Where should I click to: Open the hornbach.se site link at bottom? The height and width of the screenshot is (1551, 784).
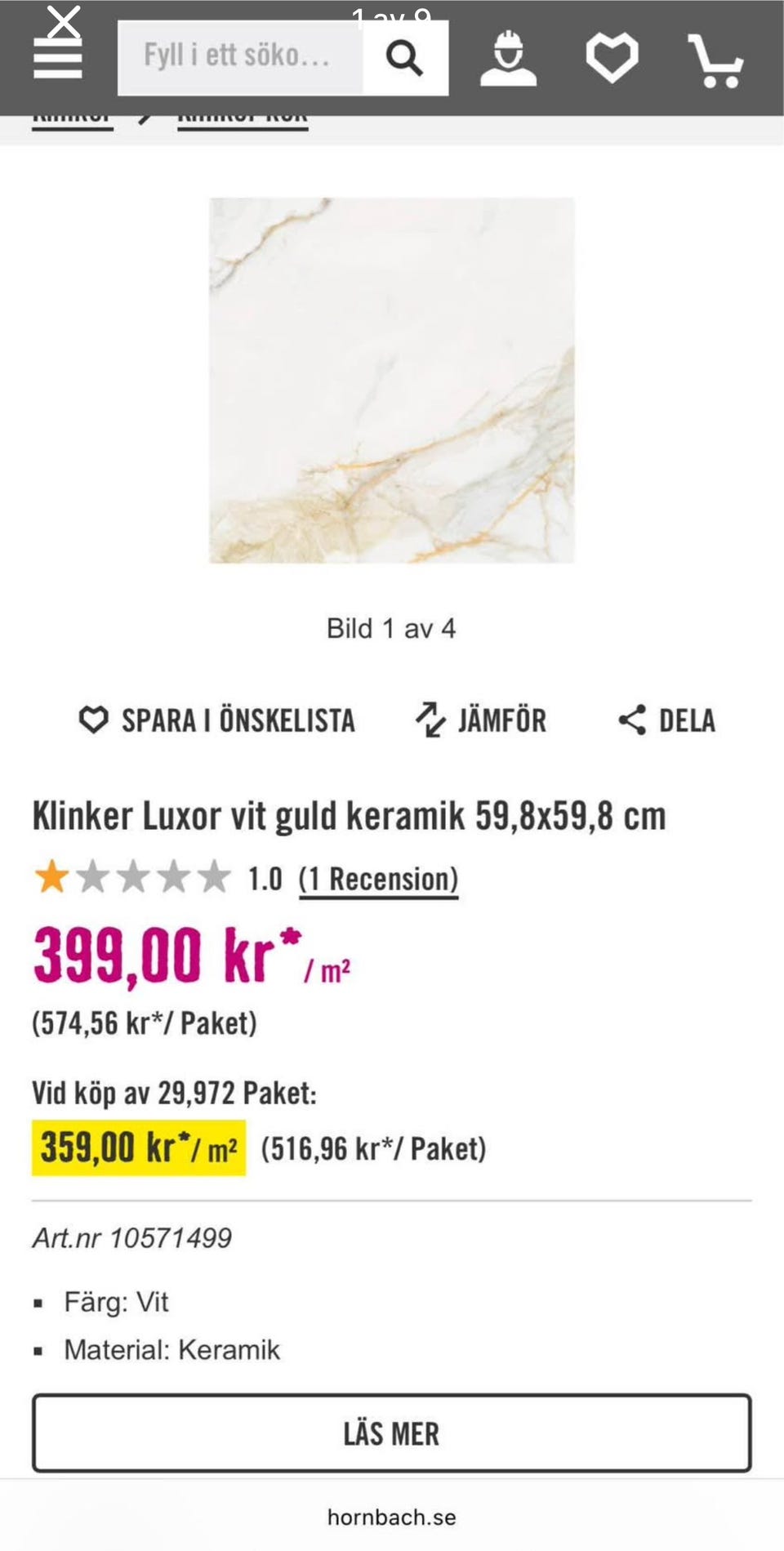tap(390, 1518)
